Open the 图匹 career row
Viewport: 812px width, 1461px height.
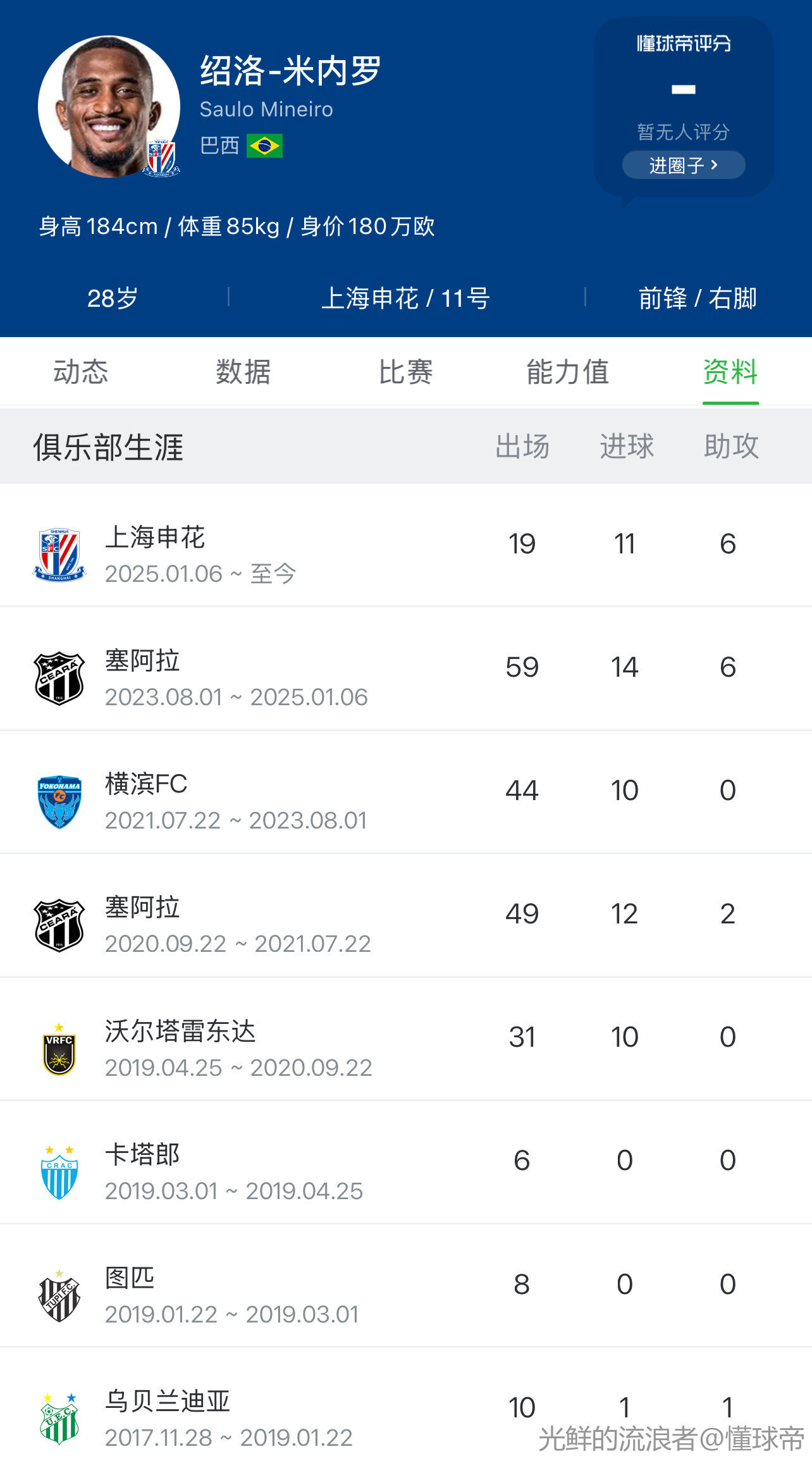(406, 1286)
